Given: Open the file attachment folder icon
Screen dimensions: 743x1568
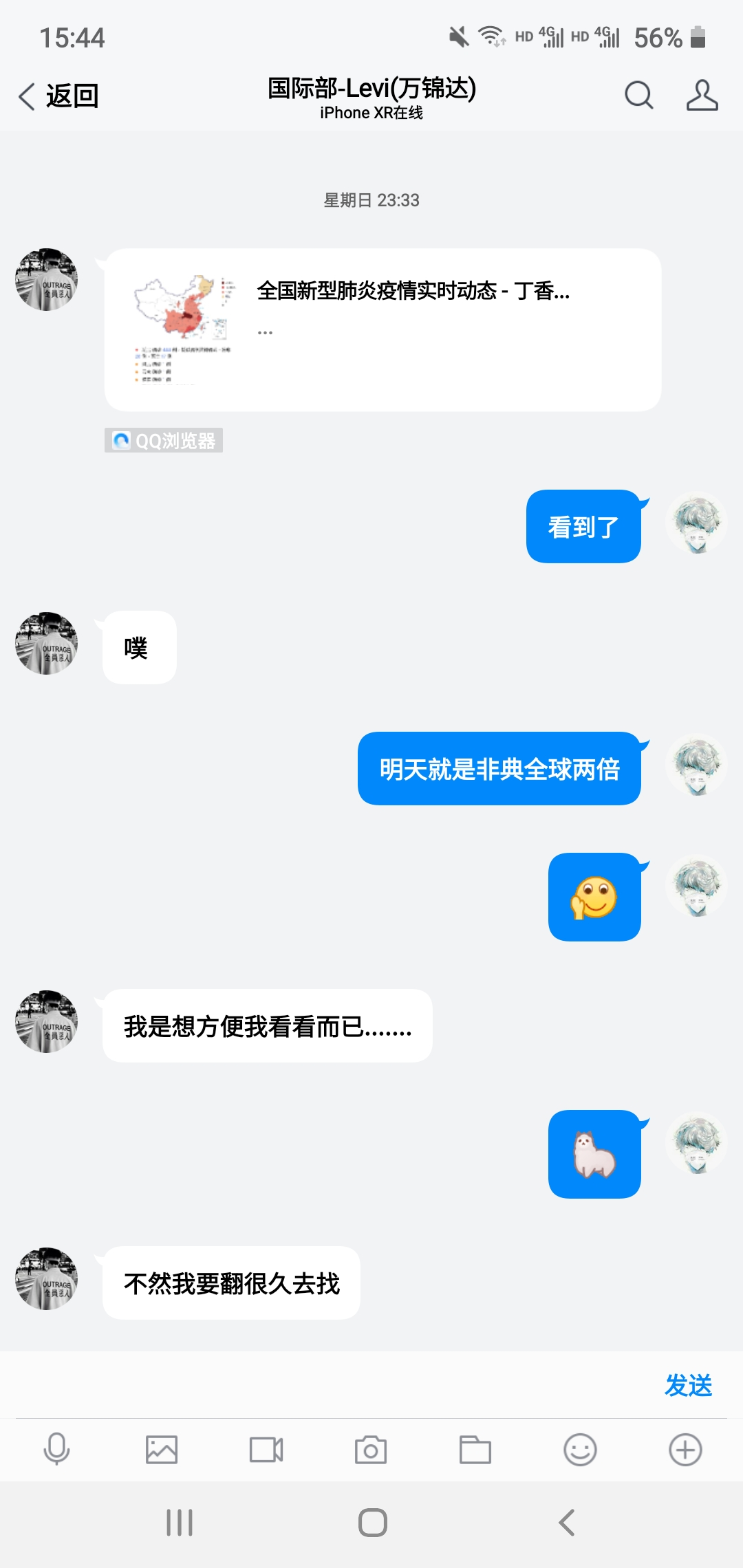Looking at the screenshot, I should [x=475, y=1450].
